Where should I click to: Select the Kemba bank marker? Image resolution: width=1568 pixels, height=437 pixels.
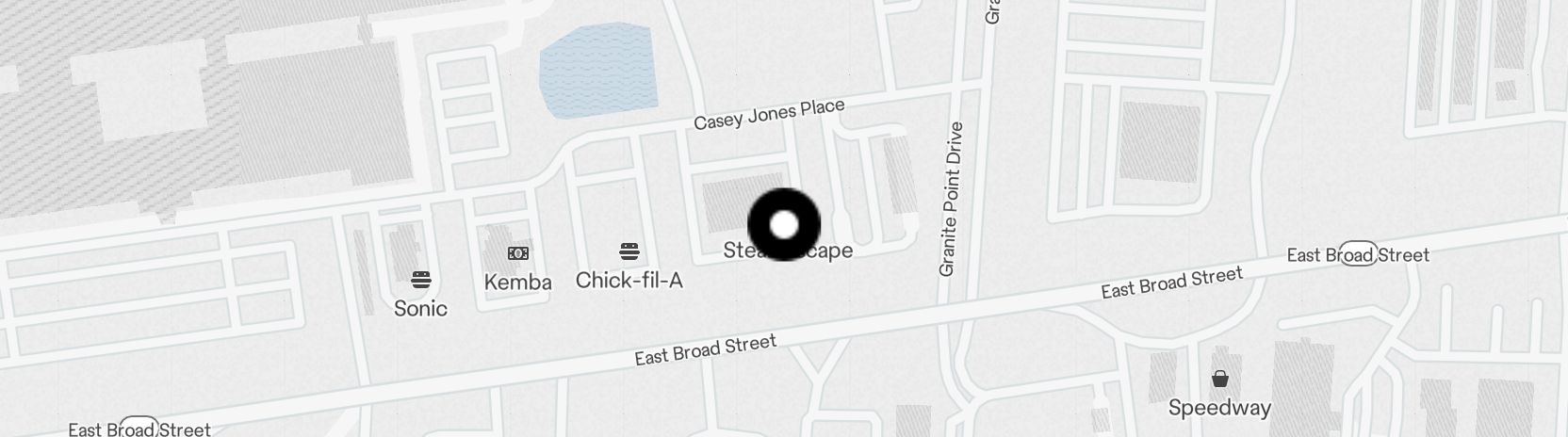click(518, 253)
